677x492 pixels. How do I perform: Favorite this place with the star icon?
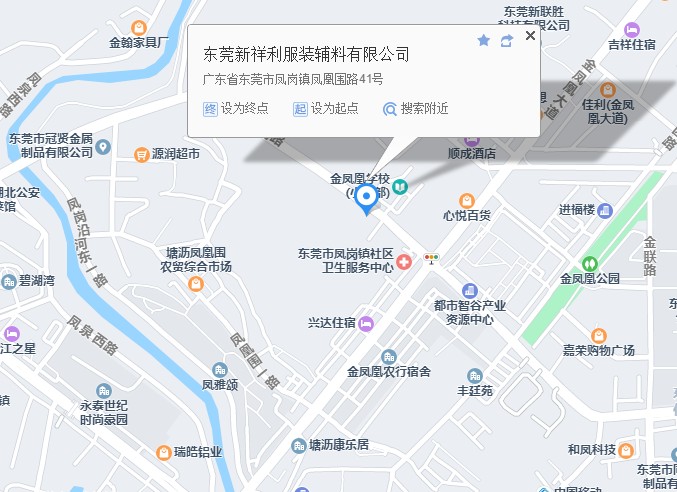[484, 40]
